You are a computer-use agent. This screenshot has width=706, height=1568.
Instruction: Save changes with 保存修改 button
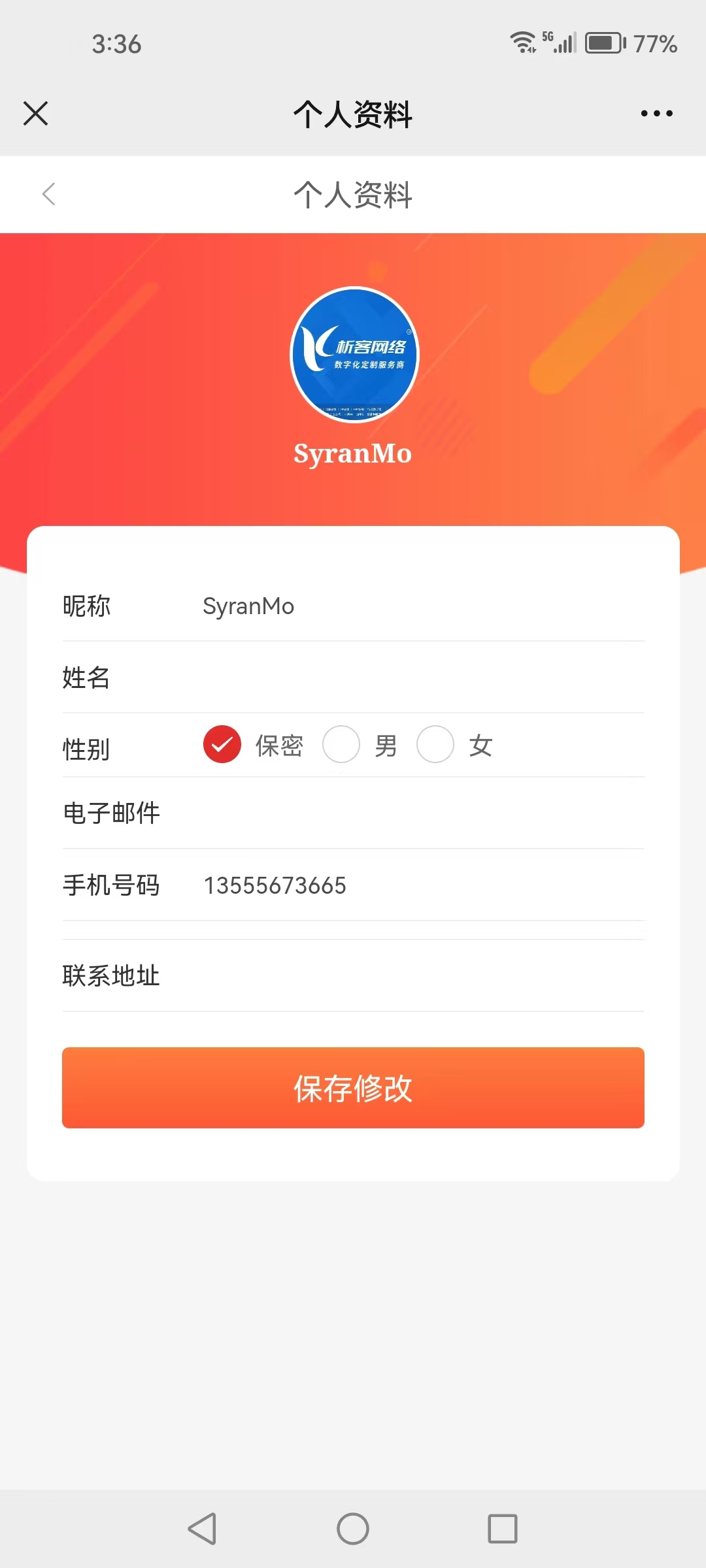[x=353, y=1088]
